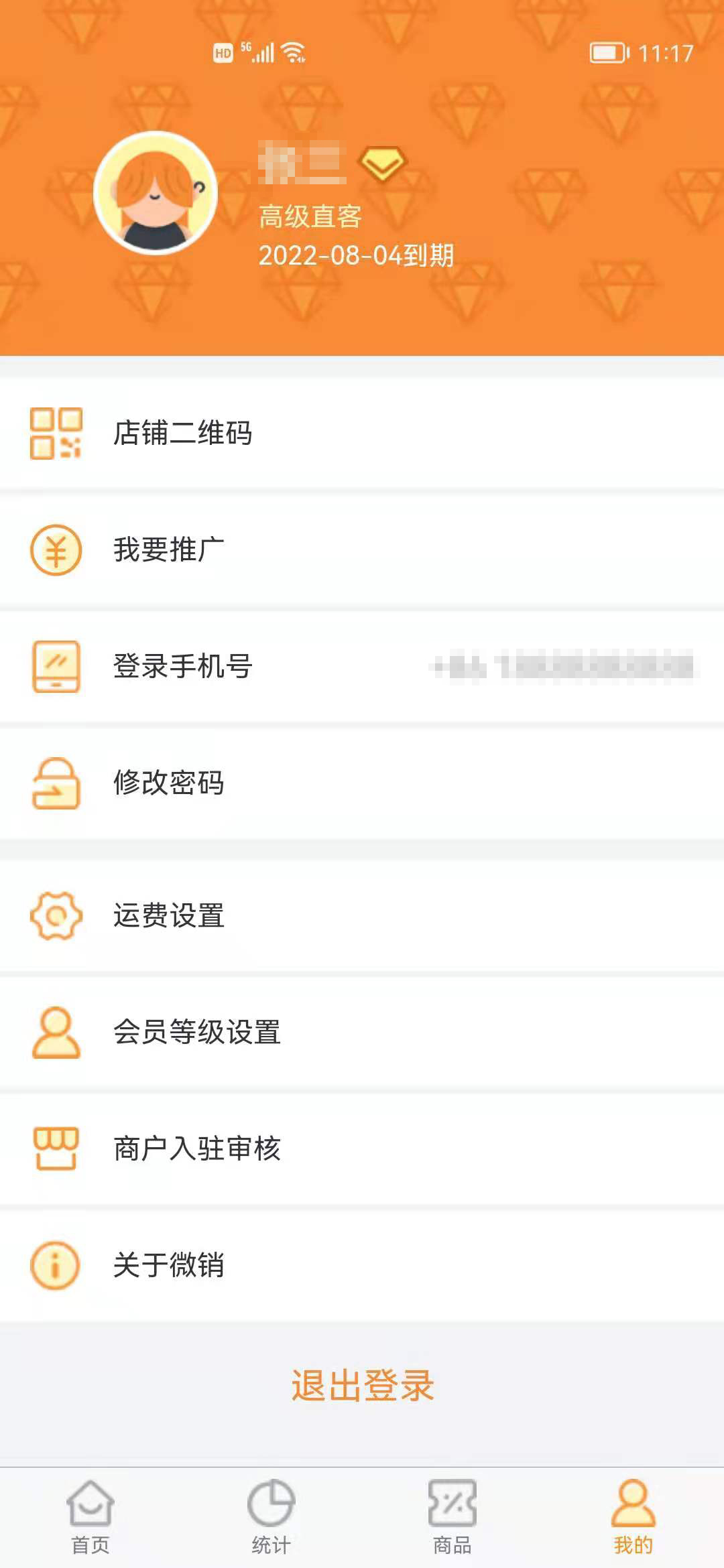Tap 退出登录 to log out
Image resolution: width=724 pixels, height=1568 pixels.
362,1386
